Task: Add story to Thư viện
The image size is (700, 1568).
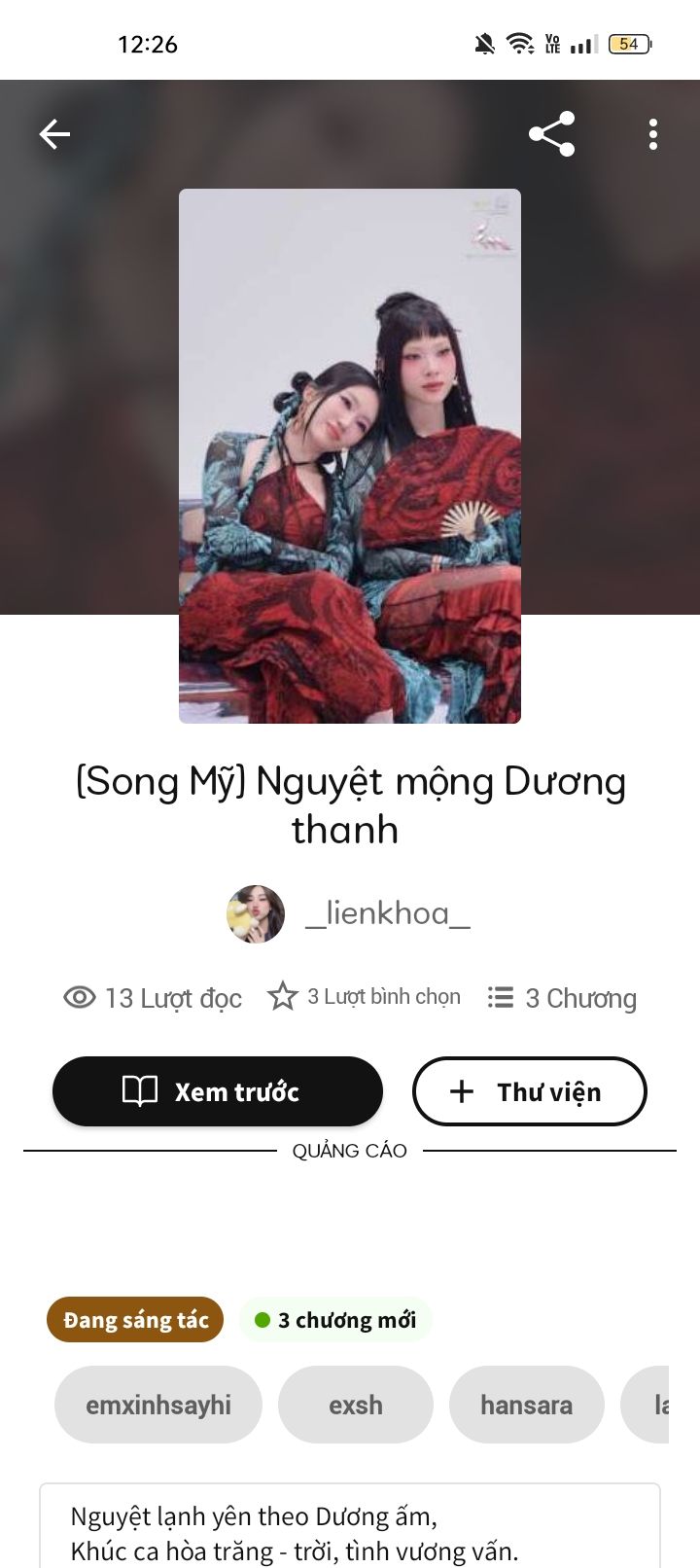Action: pos(530,1091)
